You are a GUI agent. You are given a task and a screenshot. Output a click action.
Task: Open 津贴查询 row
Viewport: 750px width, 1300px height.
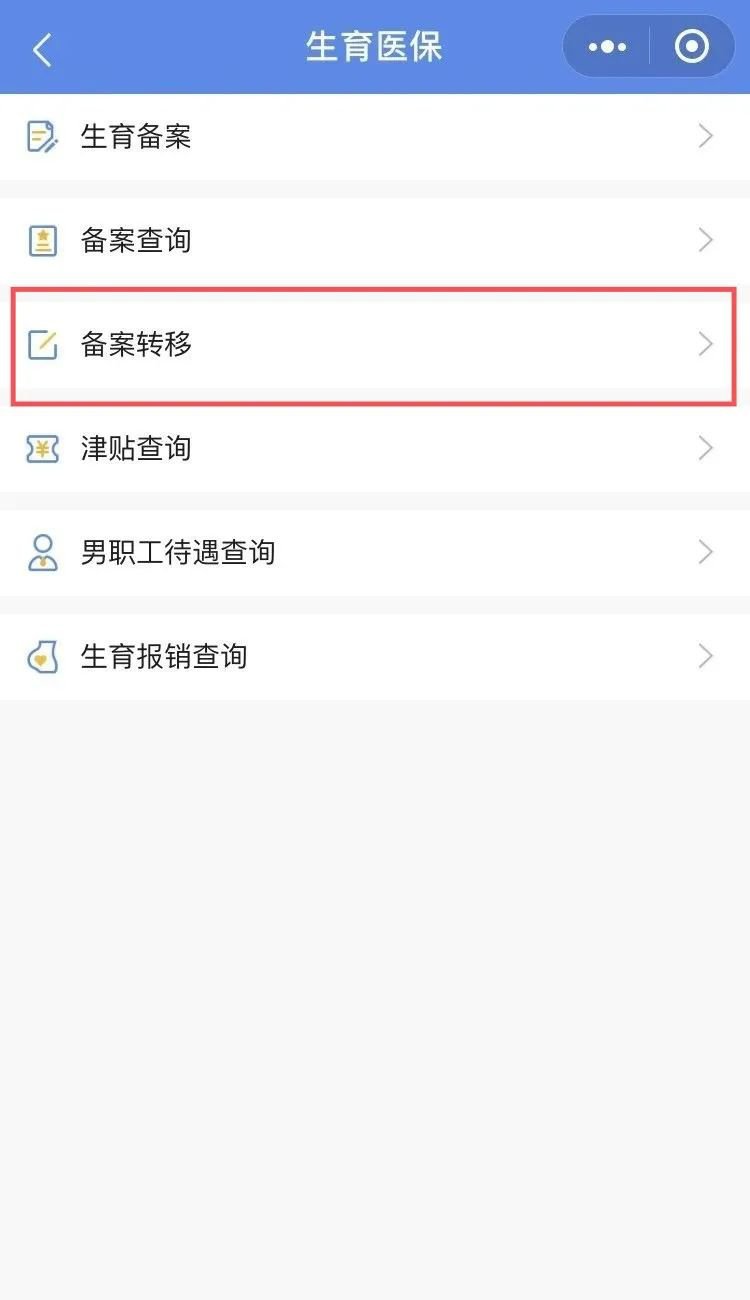point(374,449)
